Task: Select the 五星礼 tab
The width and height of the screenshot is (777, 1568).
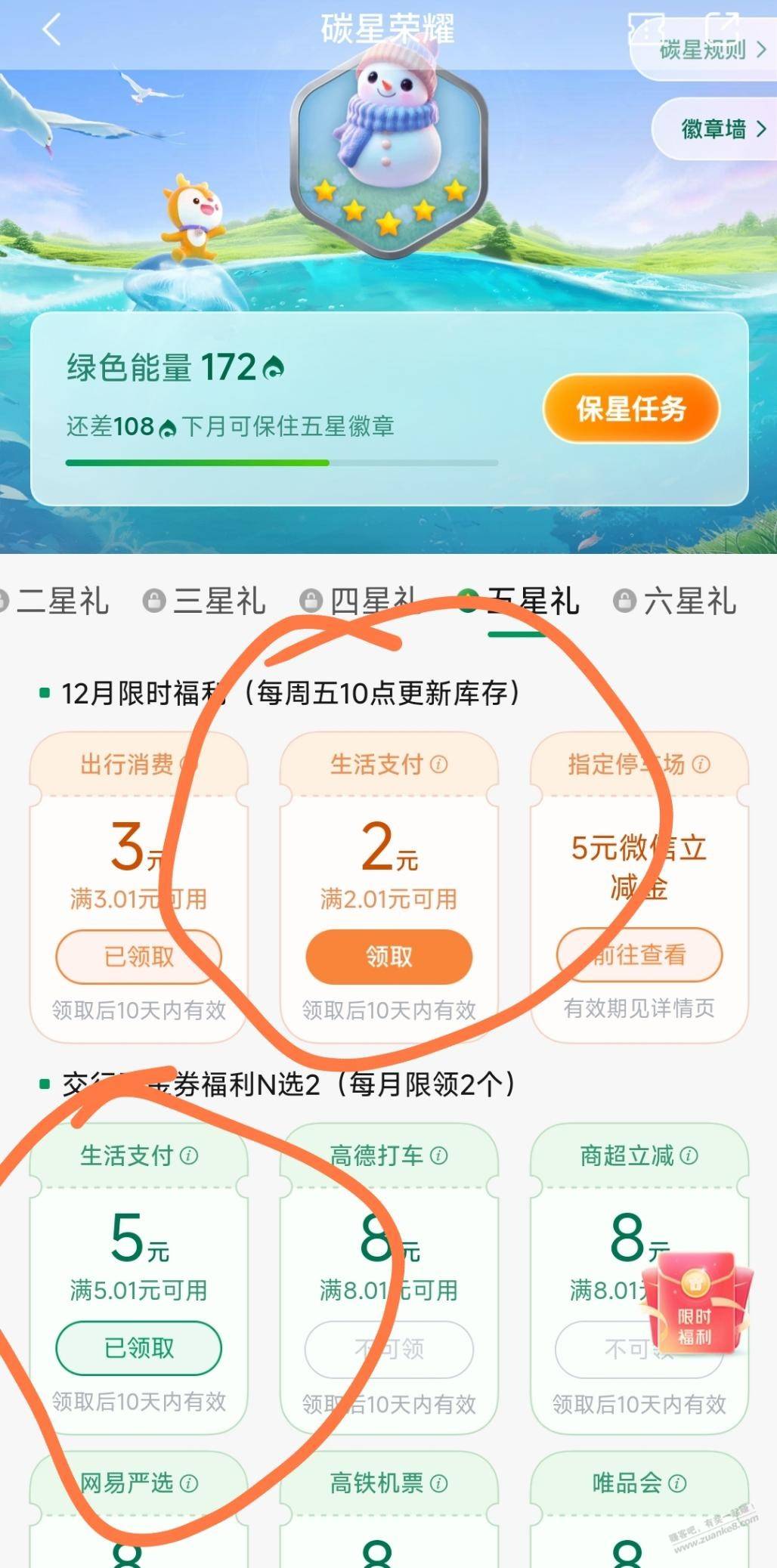Action: click(519, 602)
